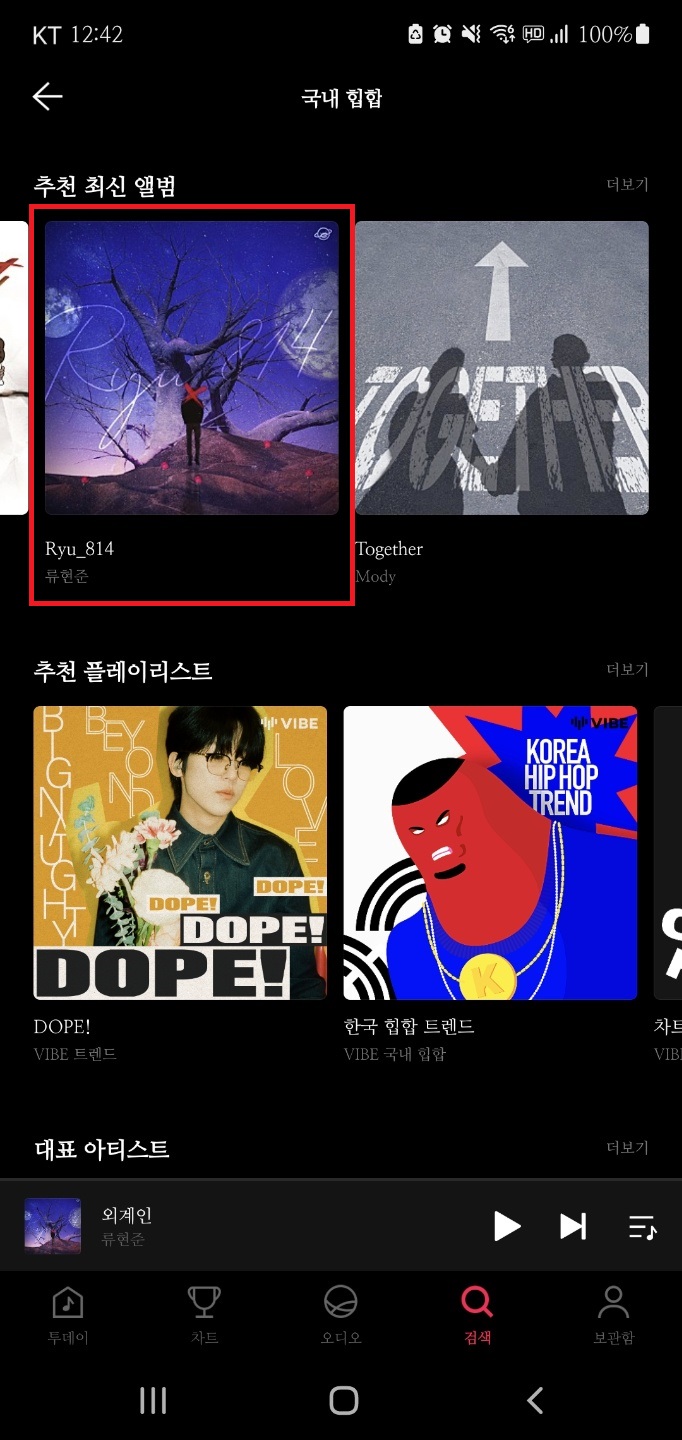Image resolution: width=682 pixels, height=1440 pixels.
Task: Open the Together album by Mody
Action: (x=501, y=368)
